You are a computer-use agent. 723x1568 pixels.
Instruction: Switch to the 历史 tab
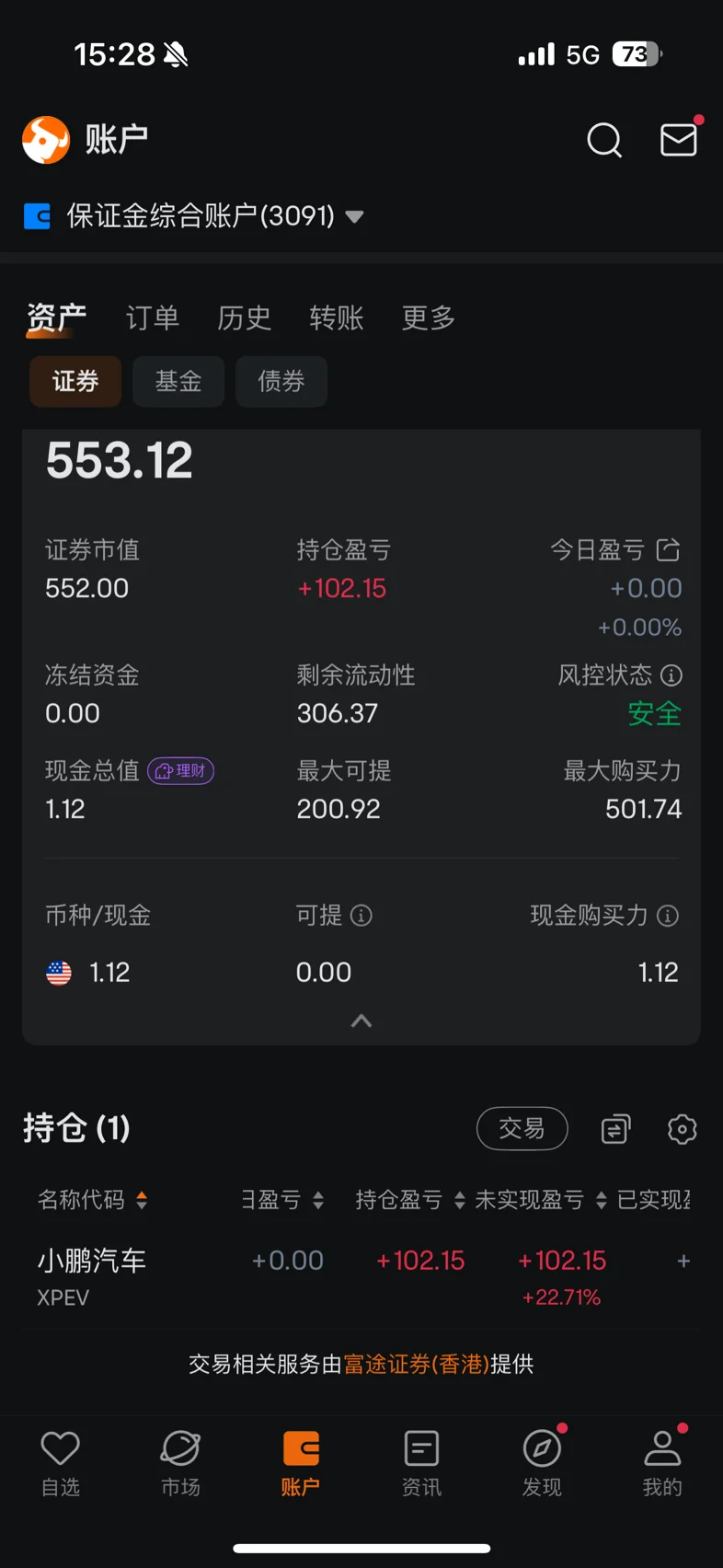pos(245,318)
